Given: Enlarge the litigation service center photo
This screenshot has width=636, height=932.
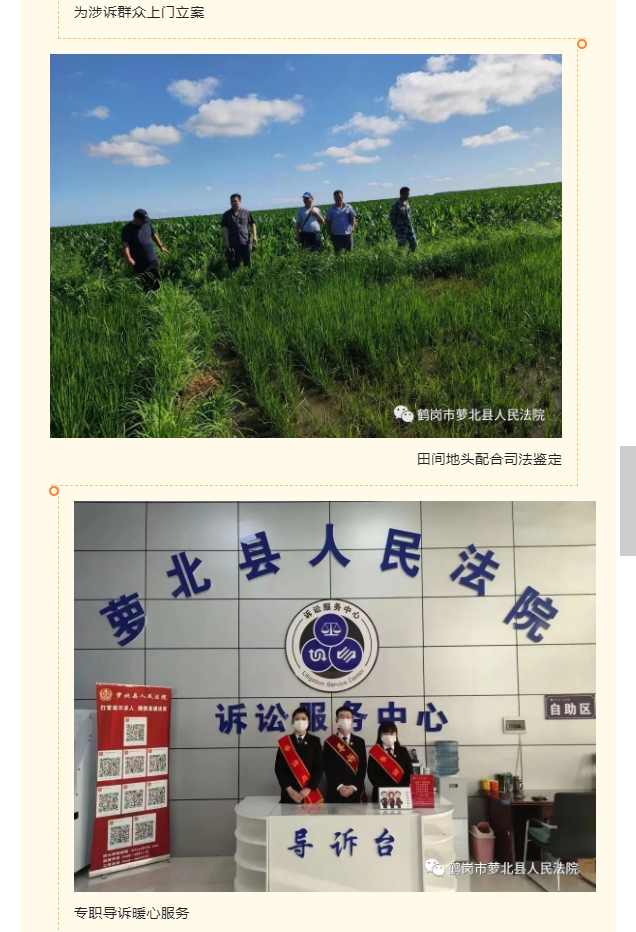Looking at the screenshot, I should 334,696.
